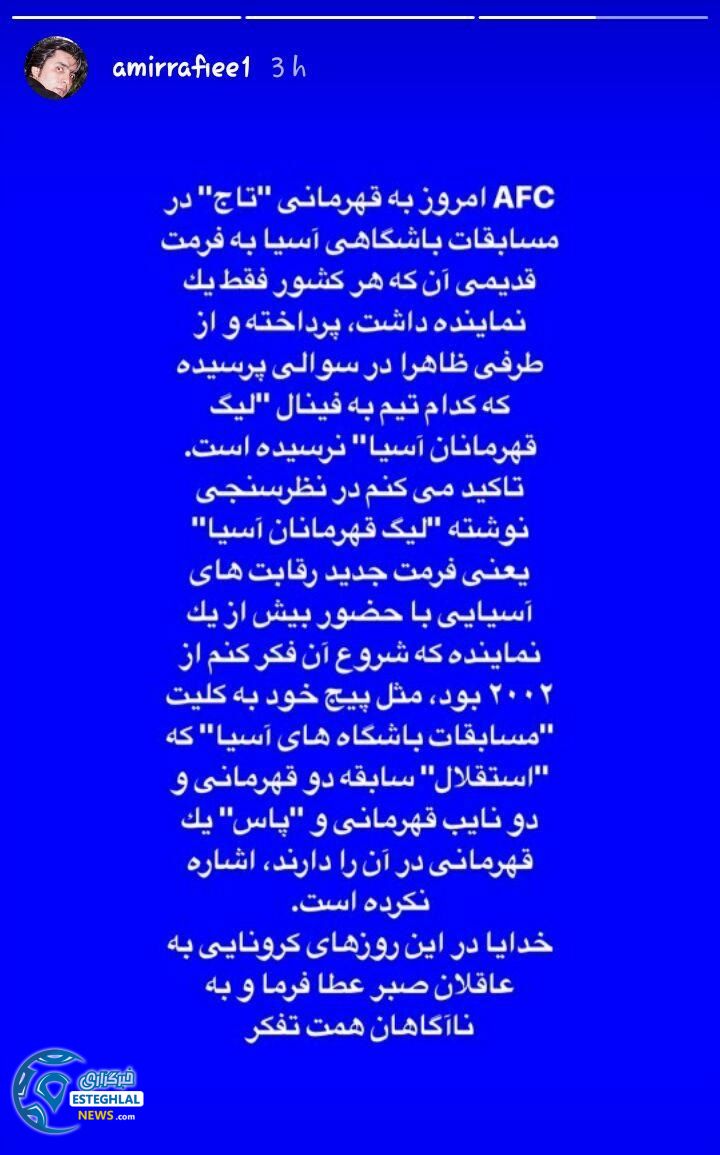
Task: Click the blue soccer ball in the logo
Action: click(50, 1090)
